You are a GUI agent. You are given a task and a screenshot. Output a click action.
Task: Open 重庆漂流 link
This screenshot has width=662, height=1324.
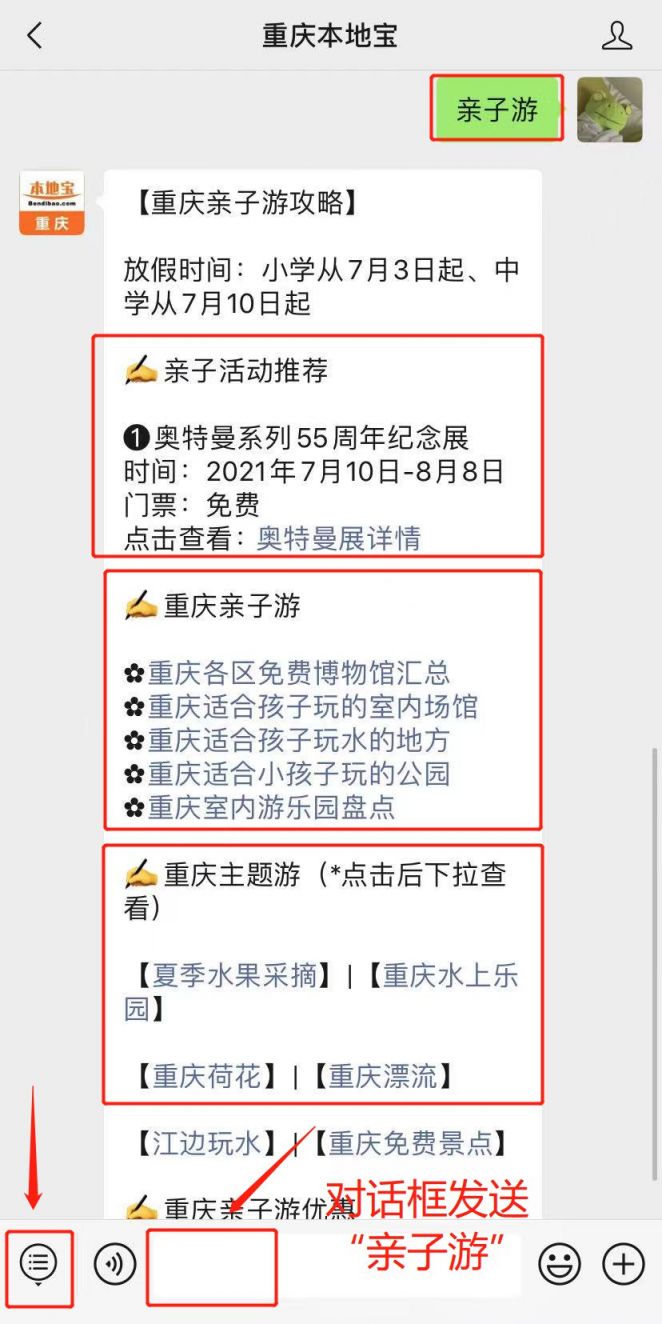(x=383, y=1076)
